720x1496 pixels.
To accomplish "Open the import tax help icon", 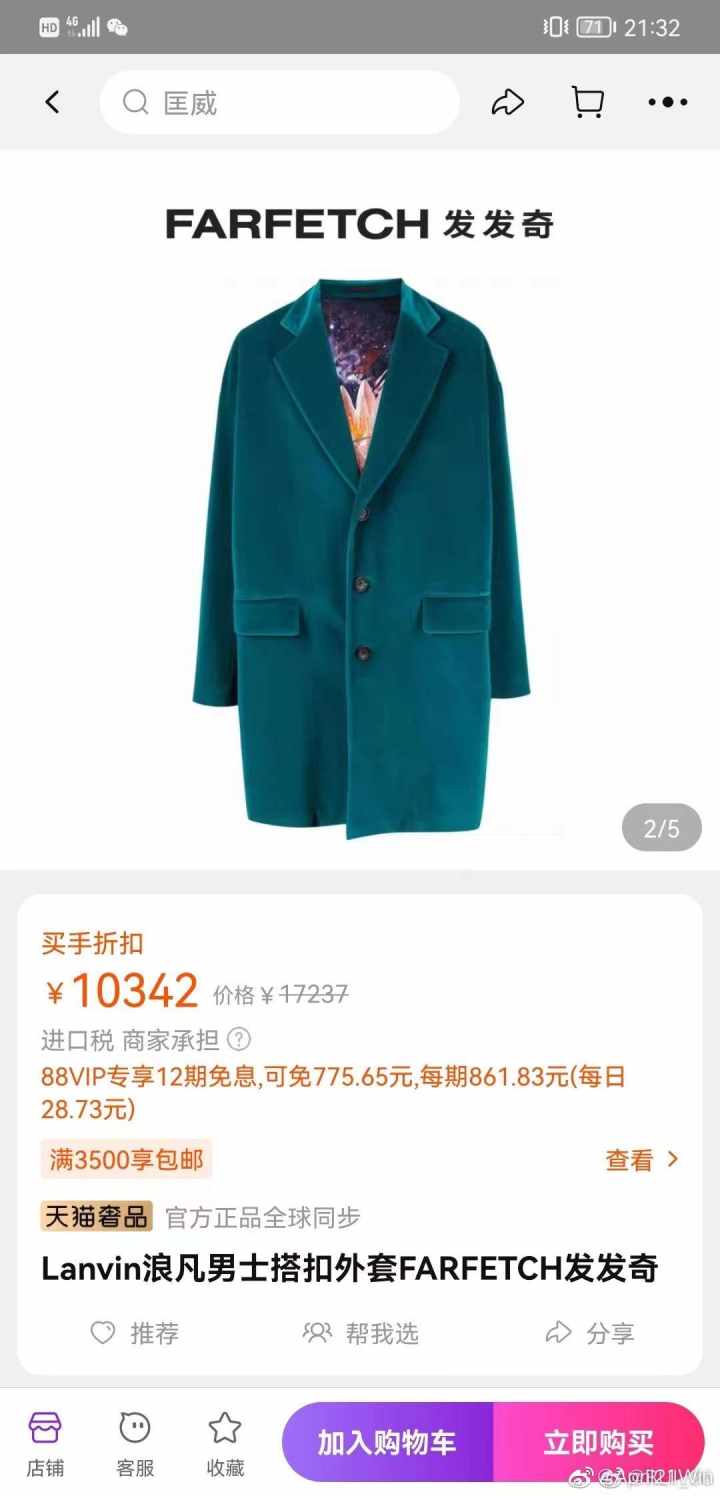I will [239, 1039].
